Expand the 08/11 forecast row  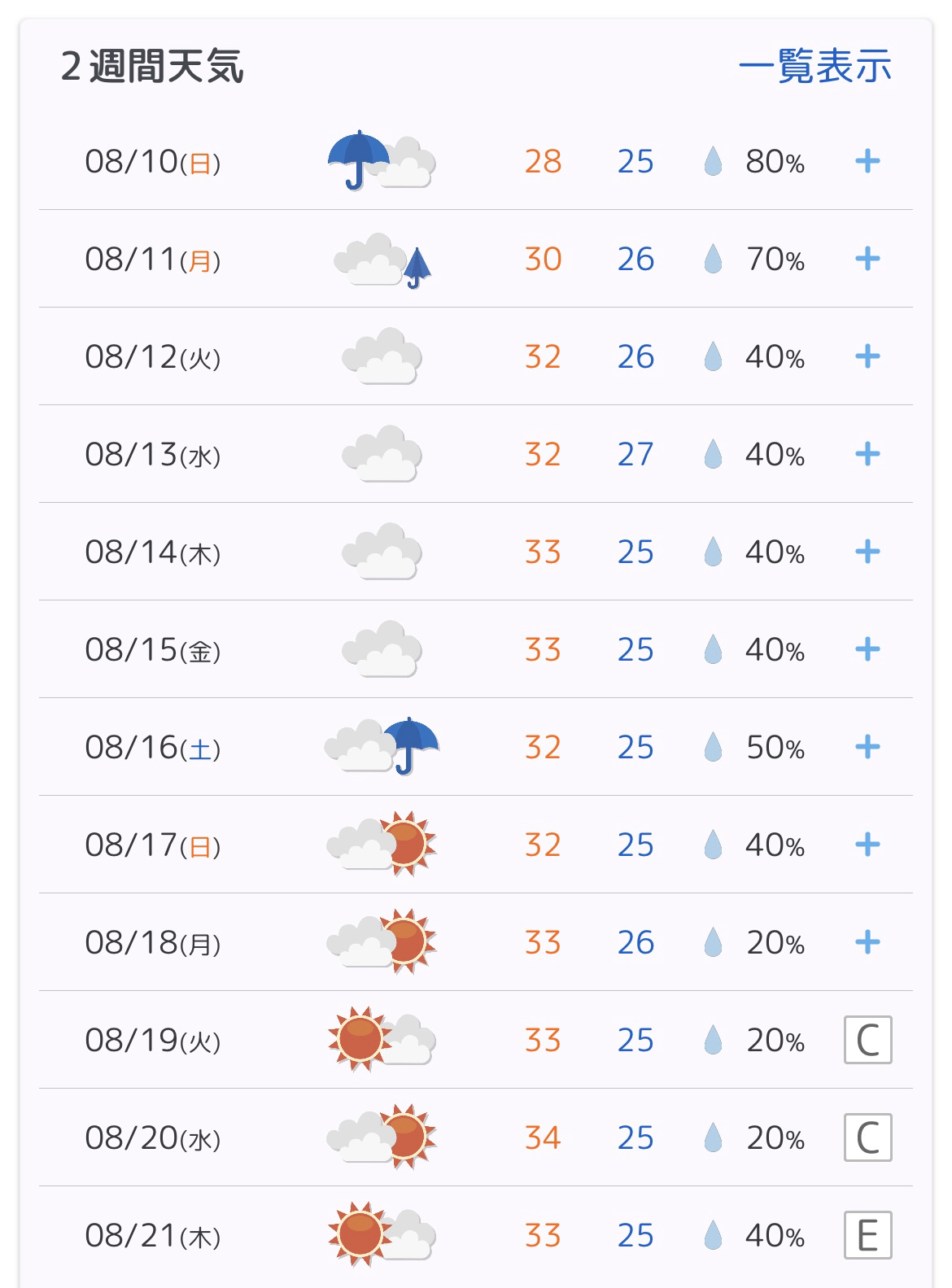867,259
